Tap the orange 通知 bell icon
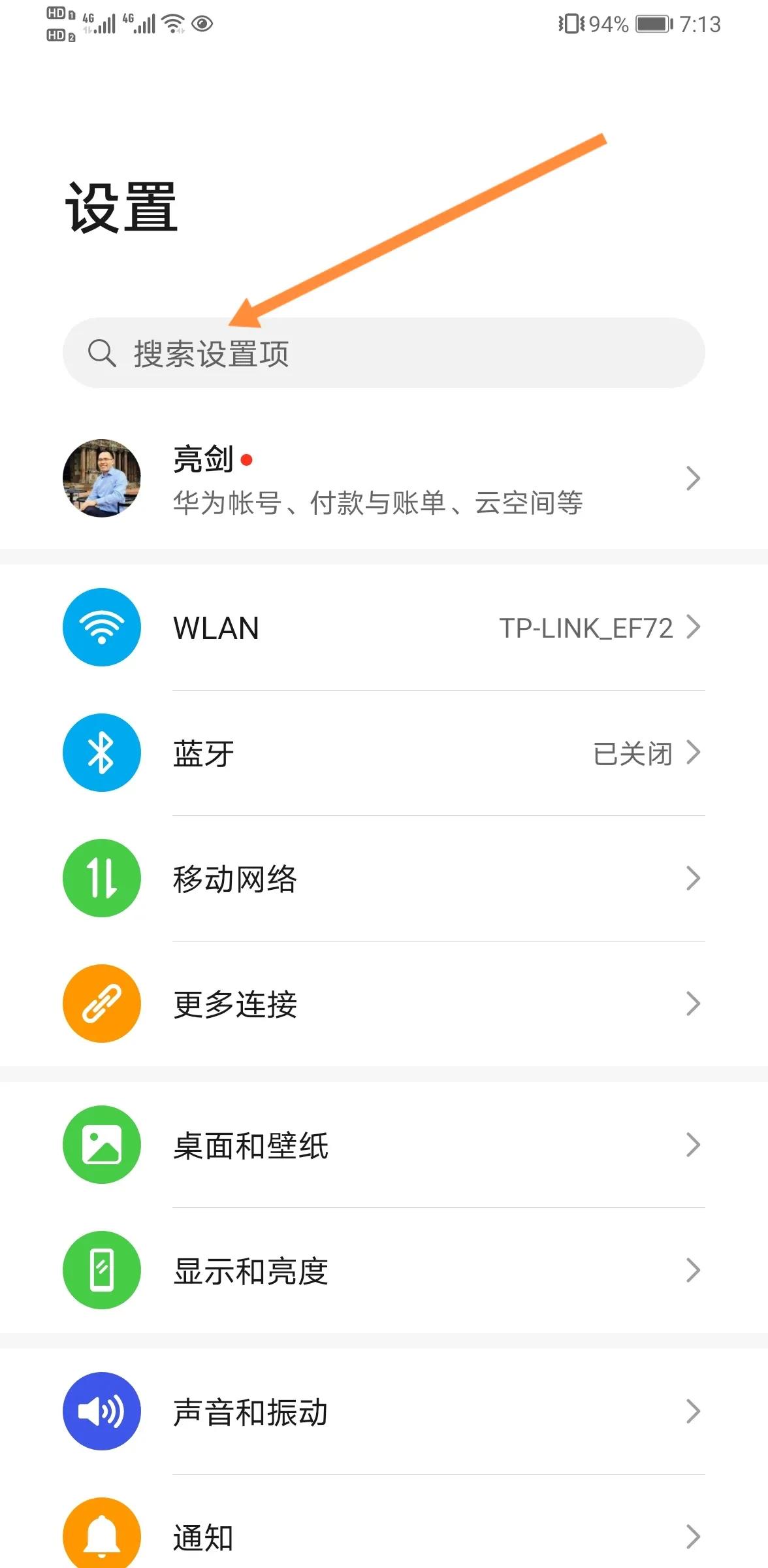The height and width of the screenshot is (1568, 768). [x=101, y=1534]
